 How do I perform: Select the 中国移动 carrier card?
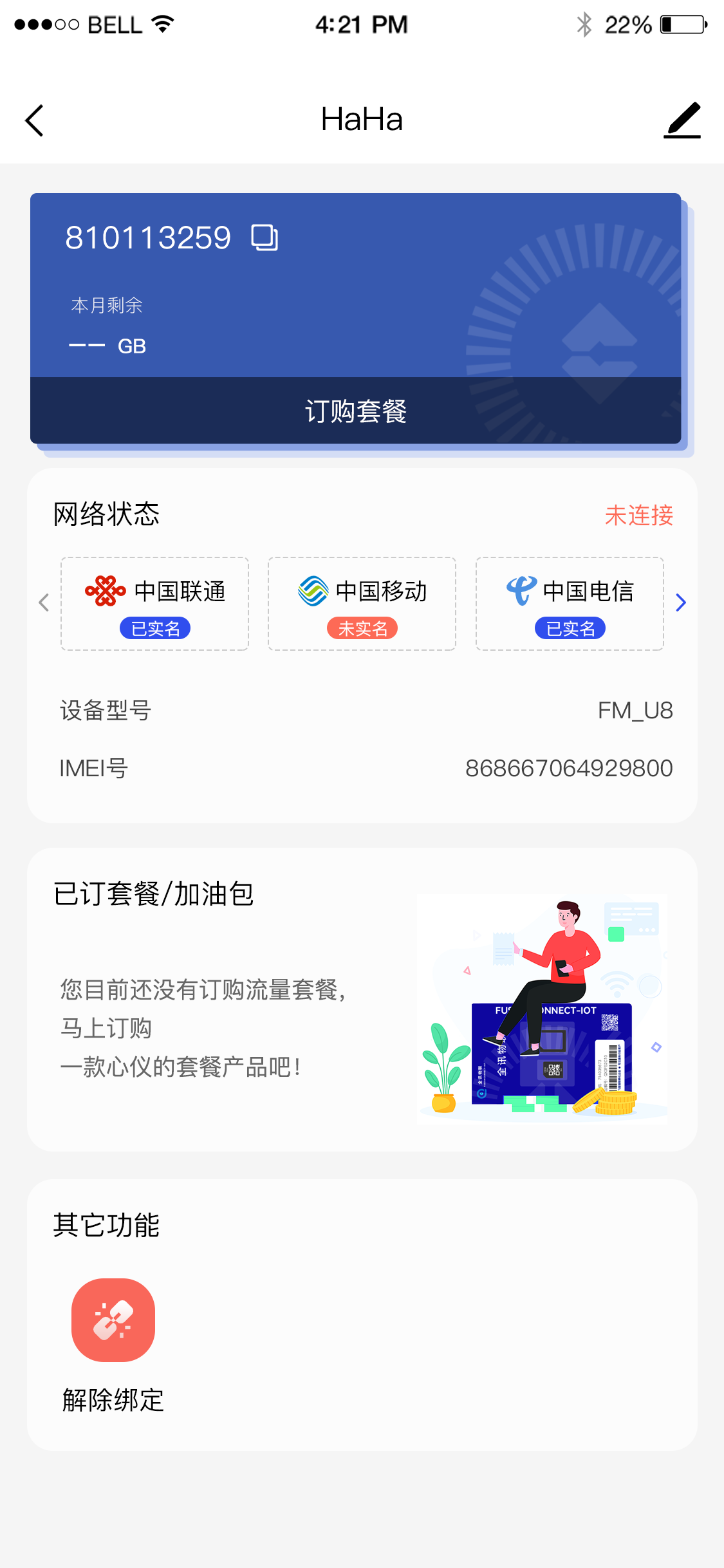(362, 604)
